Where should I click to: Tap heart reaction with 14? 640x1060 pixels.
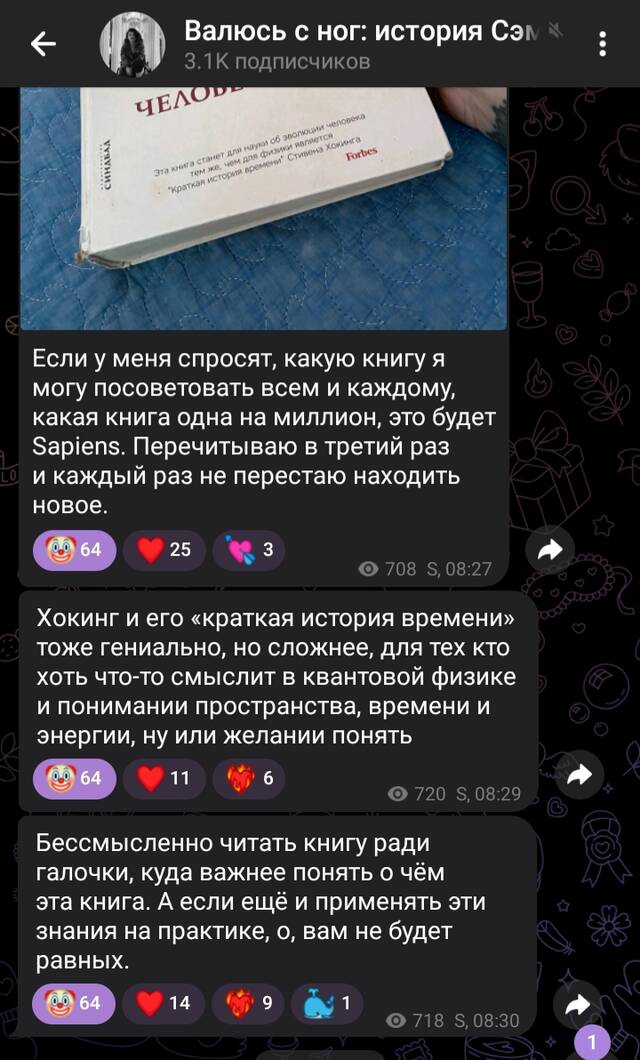(x=164, y=1003)
